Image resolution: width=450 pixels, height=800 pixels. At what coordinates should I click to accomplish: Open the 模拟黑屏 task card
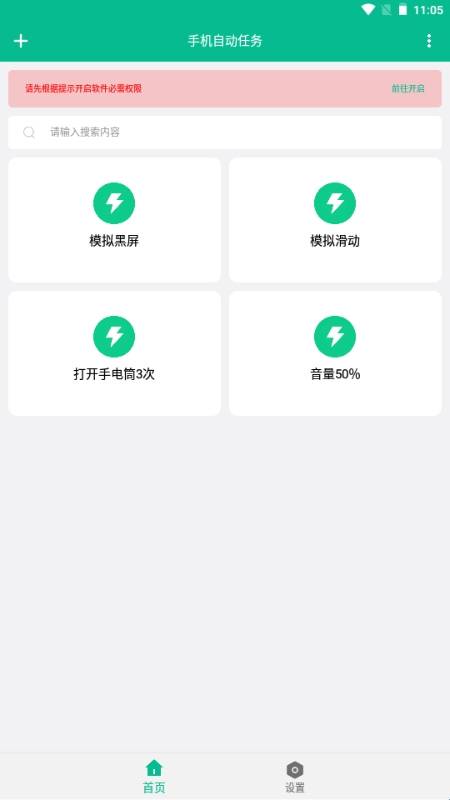(x=115, y=220)
